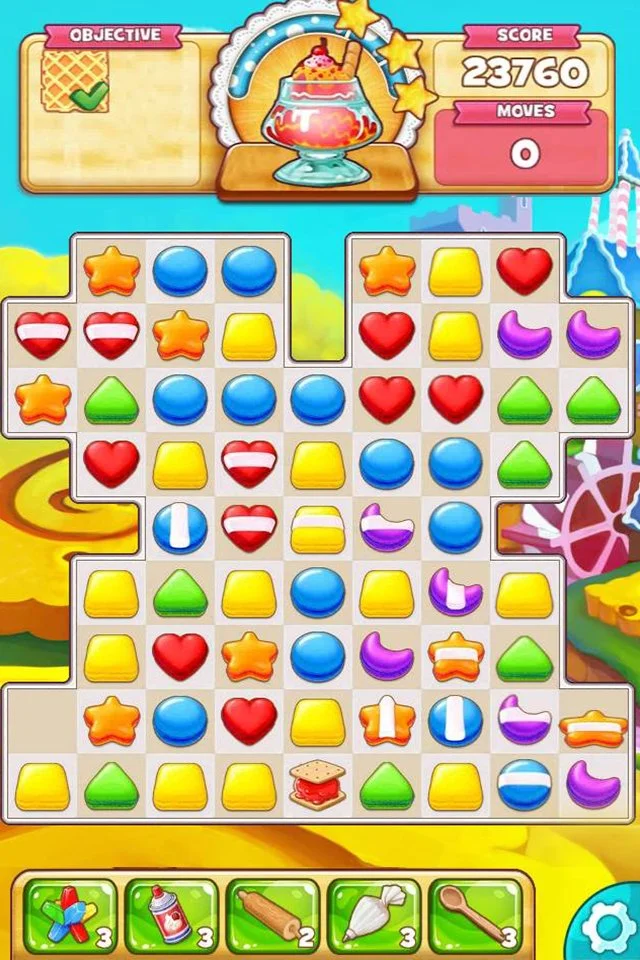Tap the crossed candy sticks booster
640x960 pixels.
(69, 911)
